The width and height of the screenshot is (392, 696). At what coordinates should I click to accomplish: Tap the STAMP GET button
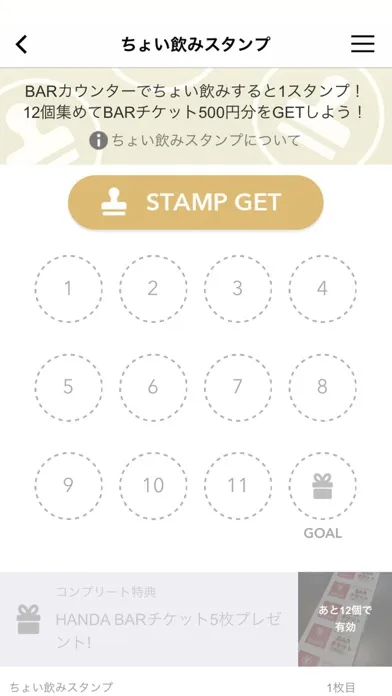(x=196, y=202)
